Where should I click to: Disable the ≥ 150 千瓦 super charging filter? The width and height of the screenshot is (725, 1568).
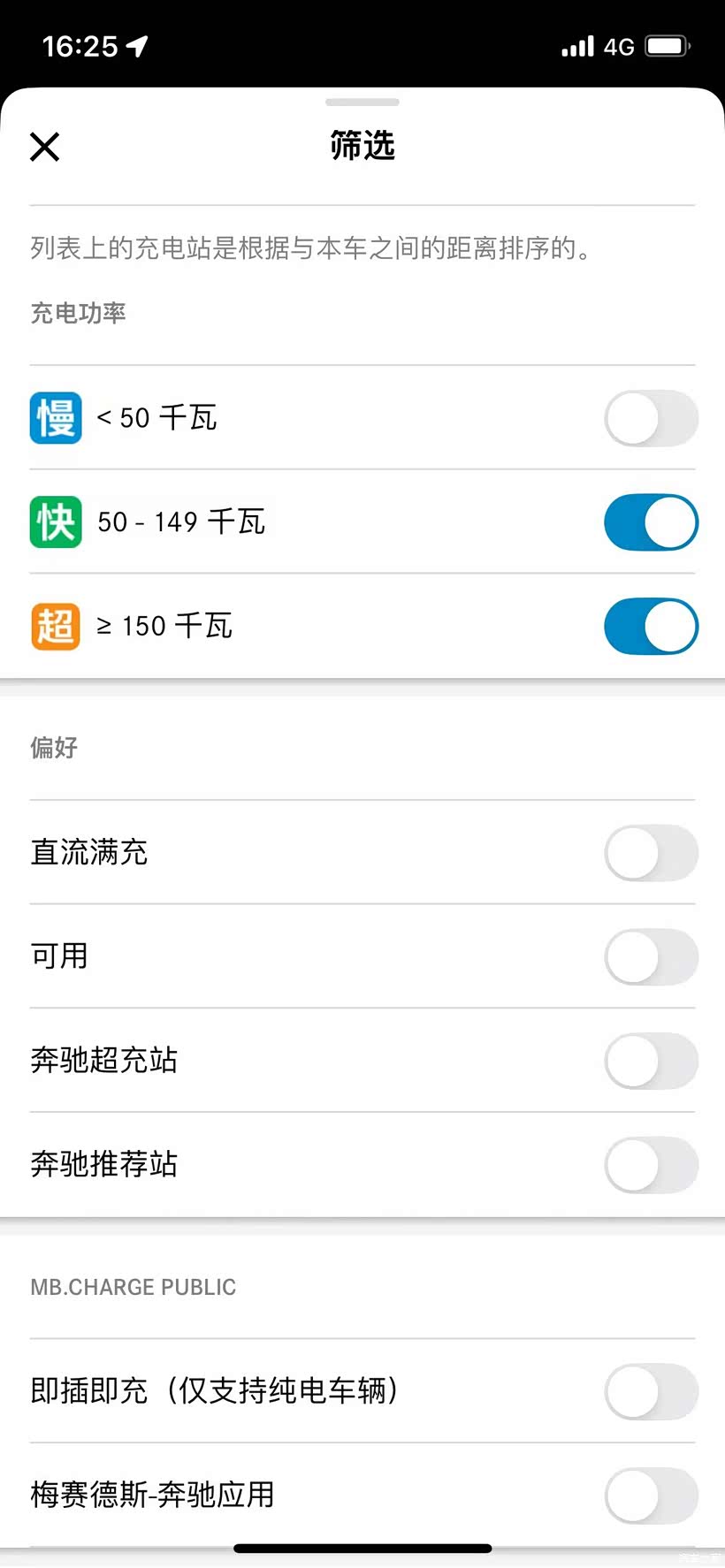(x=651, y=627)
